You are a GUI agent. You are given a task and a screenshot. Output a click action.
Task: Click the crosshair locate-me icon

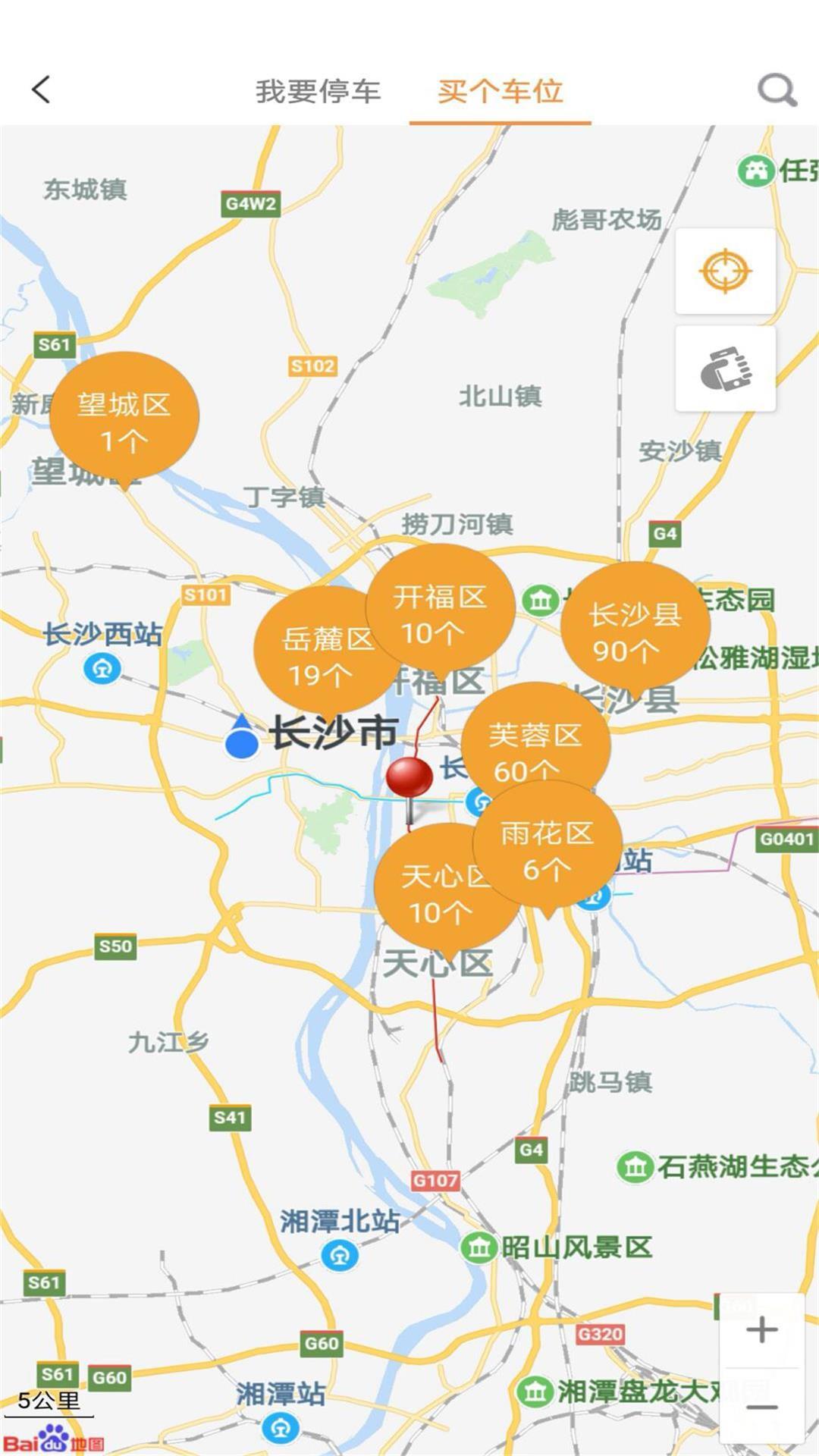pos(726,271)
